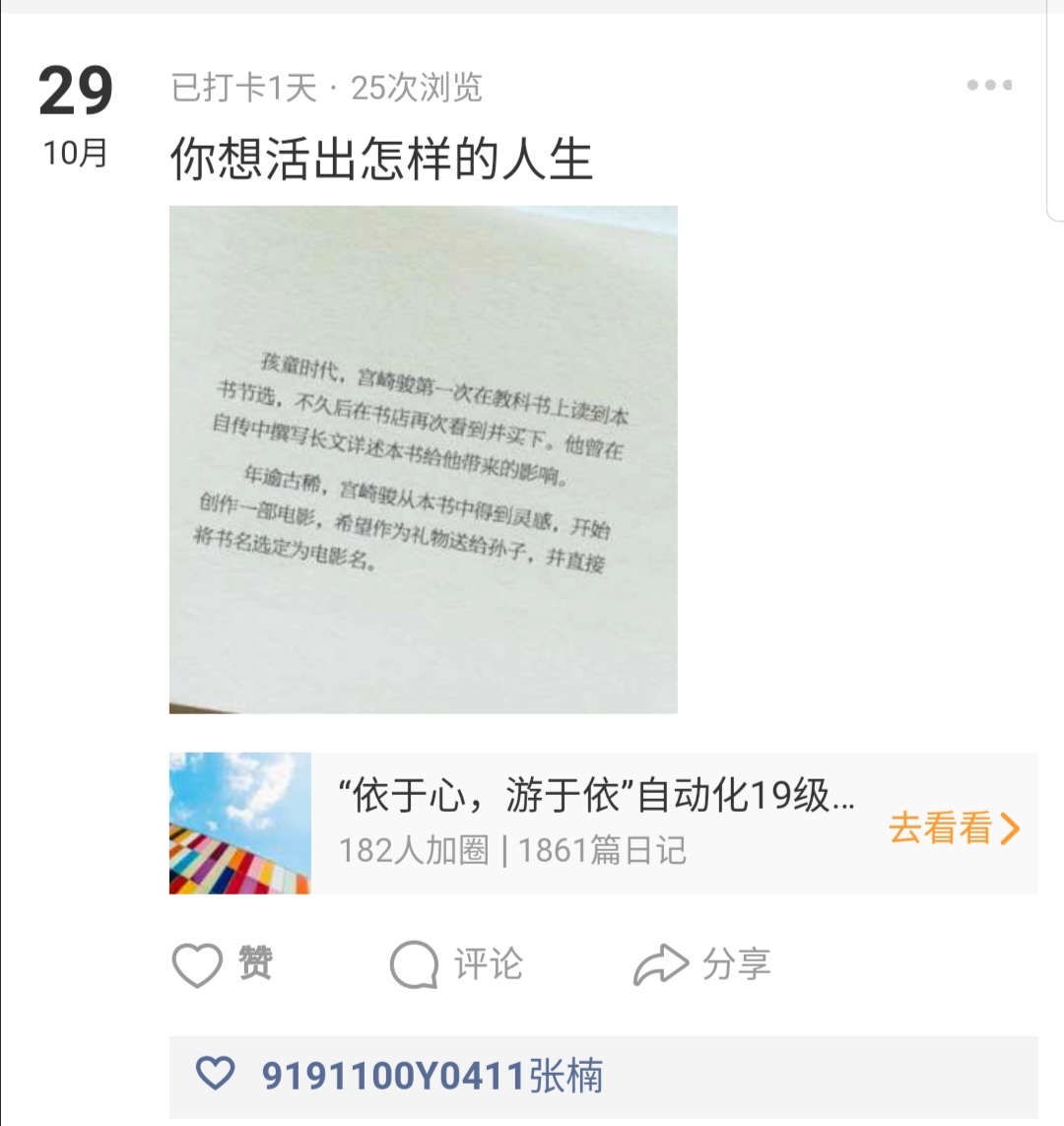Open the book page photo

[423, 459]
